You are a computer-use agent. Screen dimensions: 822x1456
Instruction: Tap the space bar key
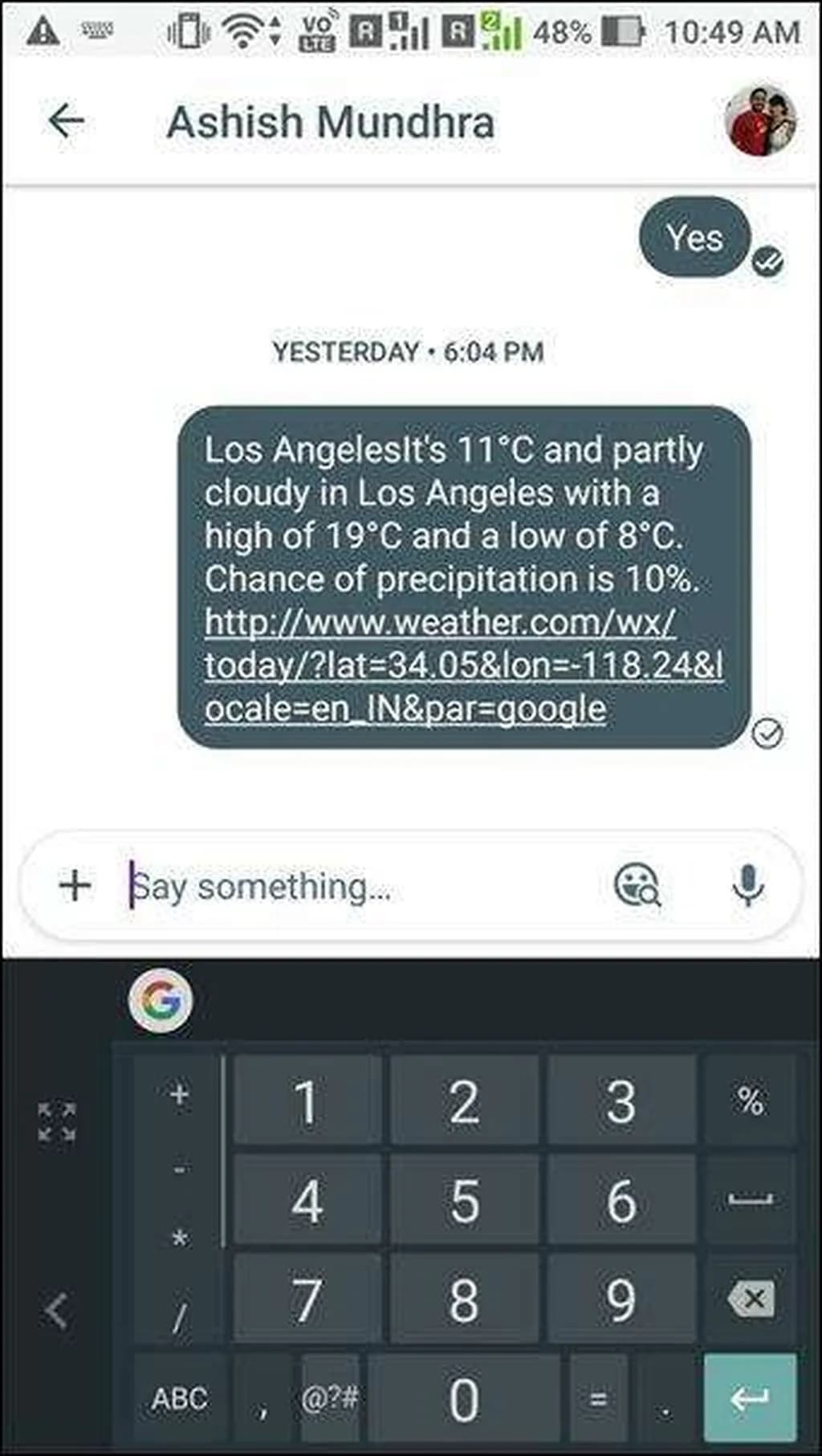[750, 1201]
